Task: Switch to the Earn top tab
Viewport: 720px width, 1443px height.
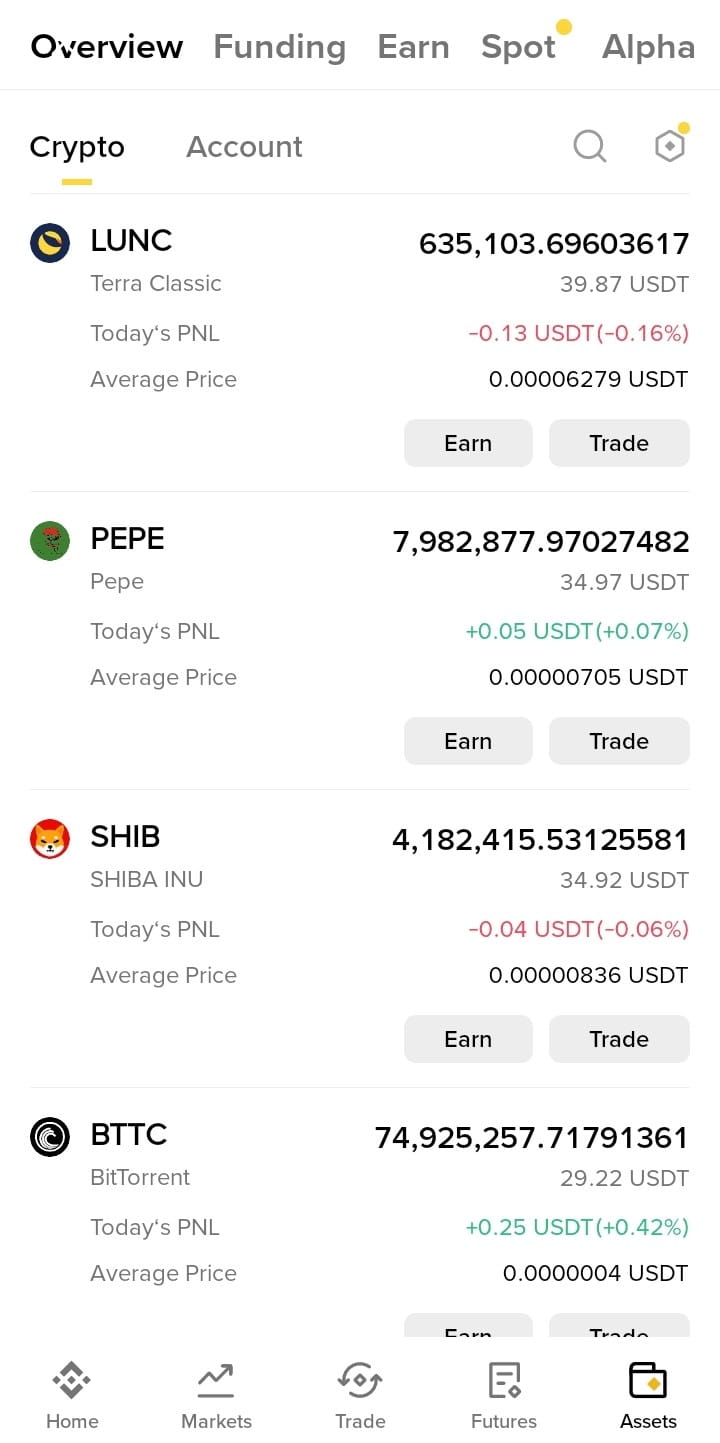Action: [x=413, y=46]
